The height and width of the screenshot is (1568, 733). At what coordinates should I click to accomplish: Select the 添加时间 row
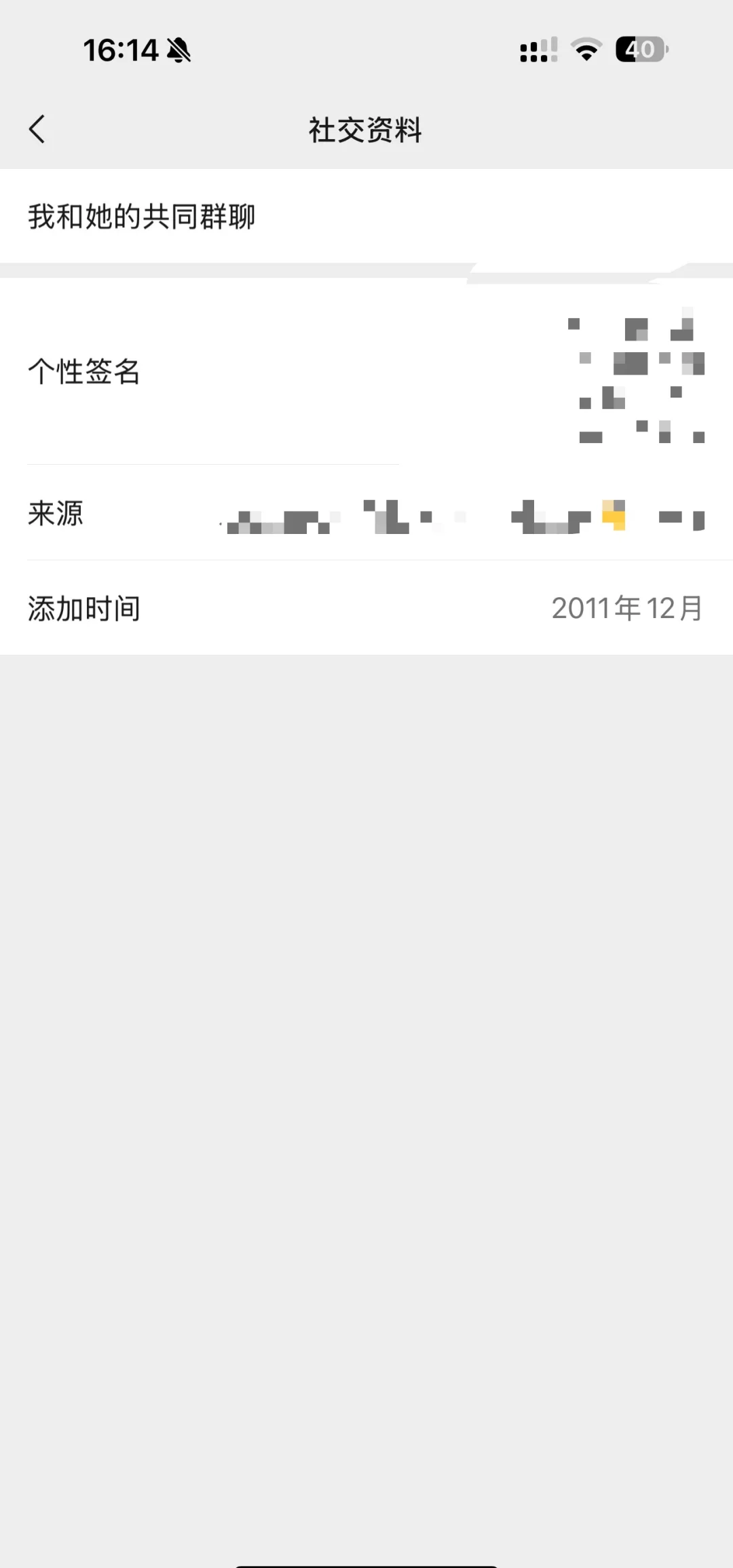click(x=366, y=608)
